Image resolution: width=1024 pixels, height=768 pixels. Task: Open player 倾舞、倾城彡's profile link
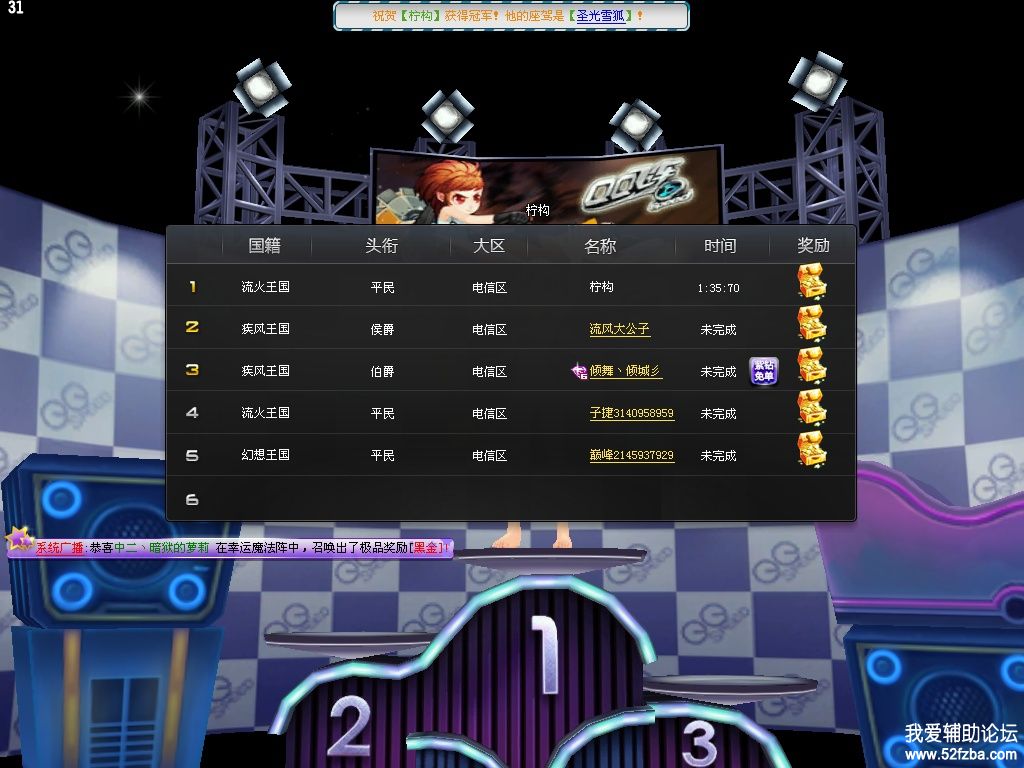pos(625,371)
